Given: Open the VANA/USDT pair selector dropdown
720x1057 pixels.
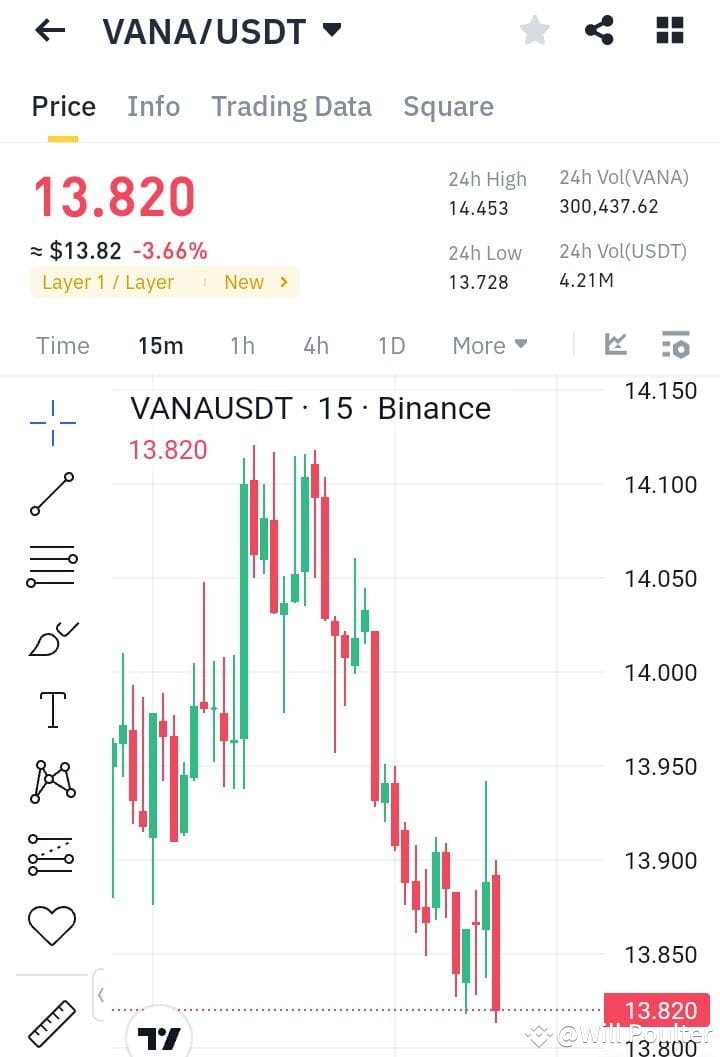Looking at the screenshot, I should tap(331, 30).
